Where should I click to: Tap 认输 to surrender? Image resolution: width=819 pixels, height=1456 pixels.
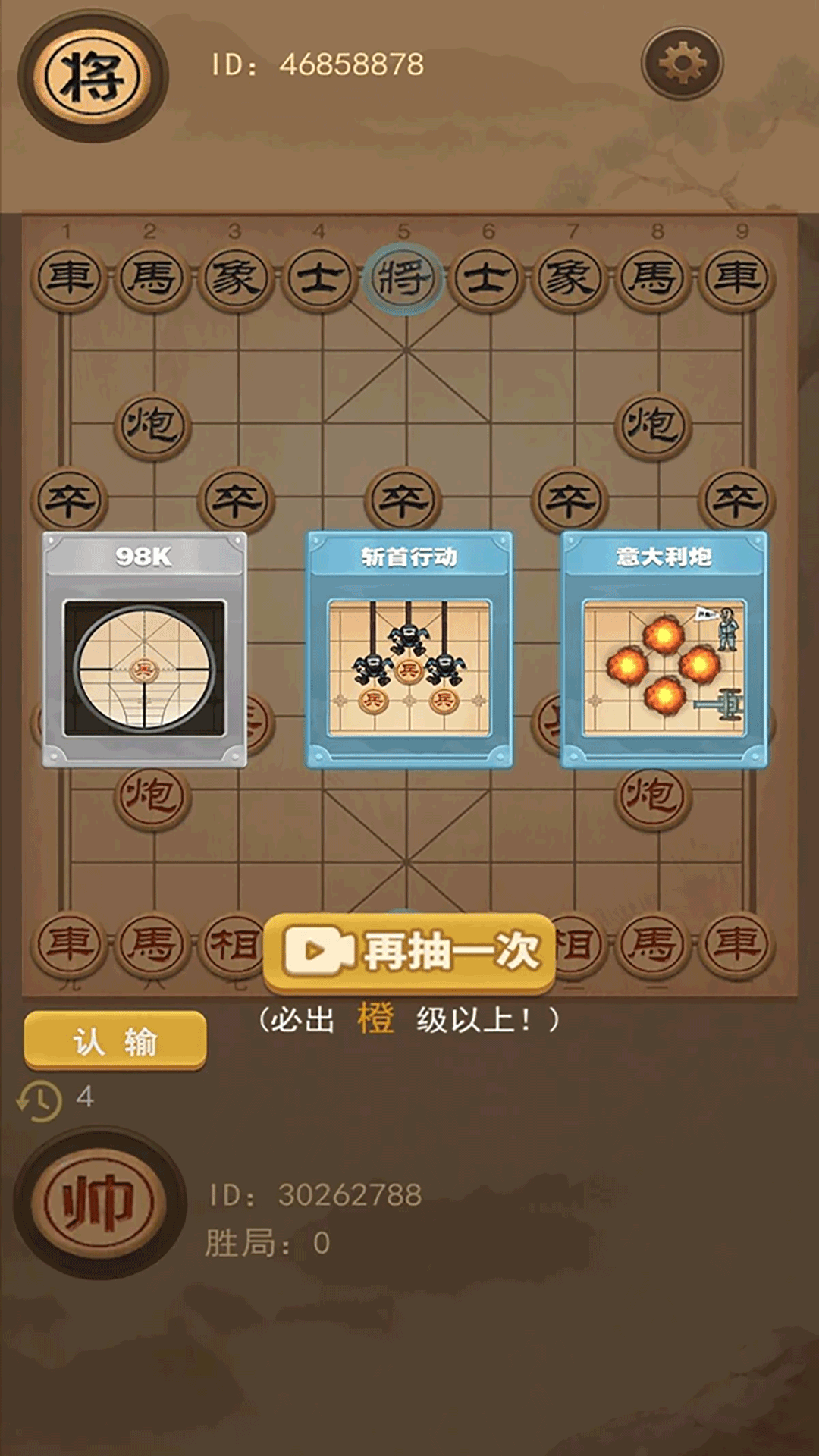pyautogui.click(x=115, y=1040)
